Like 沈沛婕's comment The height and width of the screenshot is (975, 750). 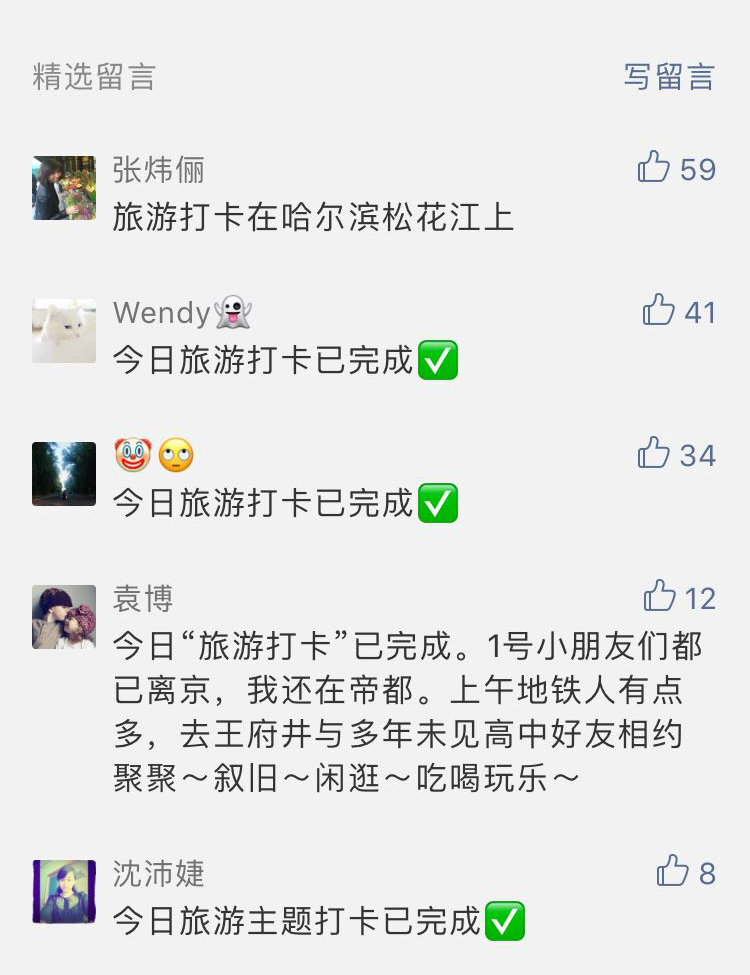[672, 872]
